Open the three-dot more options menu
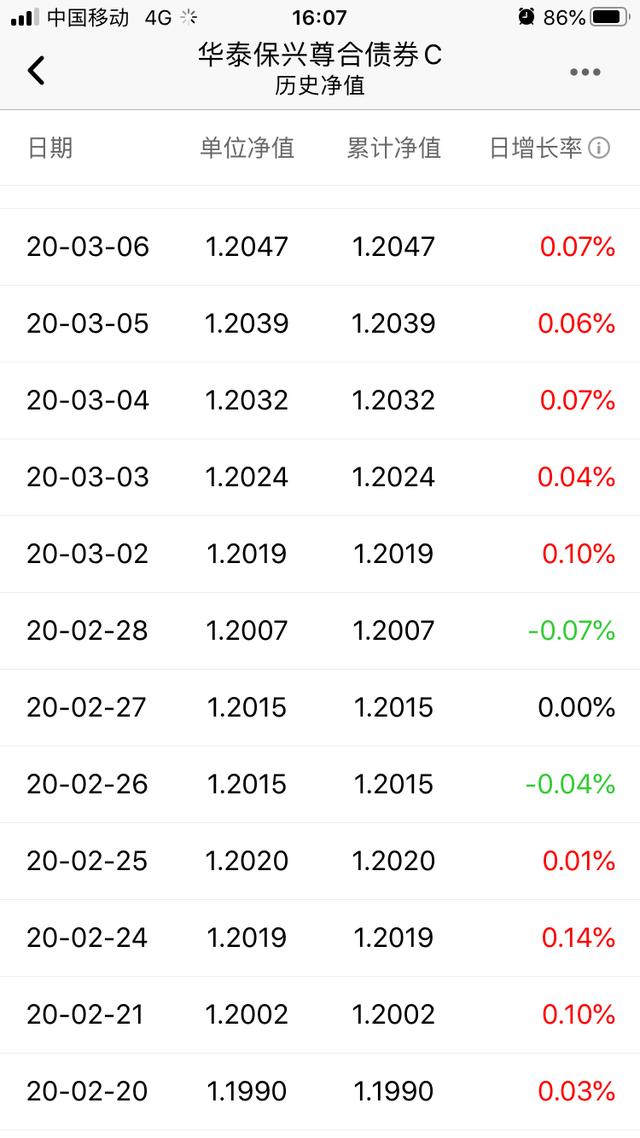The width and height of the screenshot is (640, 1138). coord(585,72)
